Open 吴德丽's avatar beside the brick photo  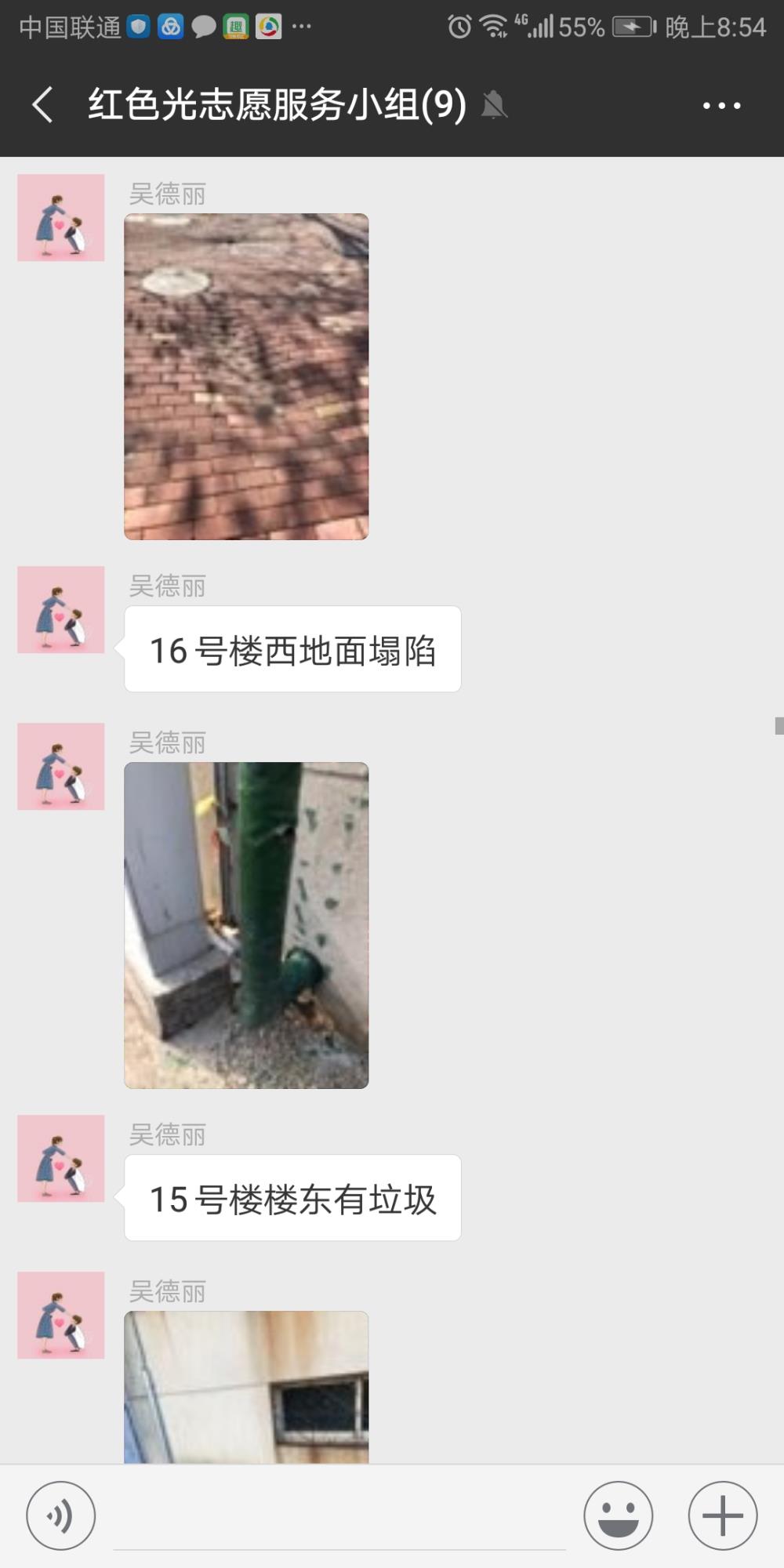tap(61, 217)
